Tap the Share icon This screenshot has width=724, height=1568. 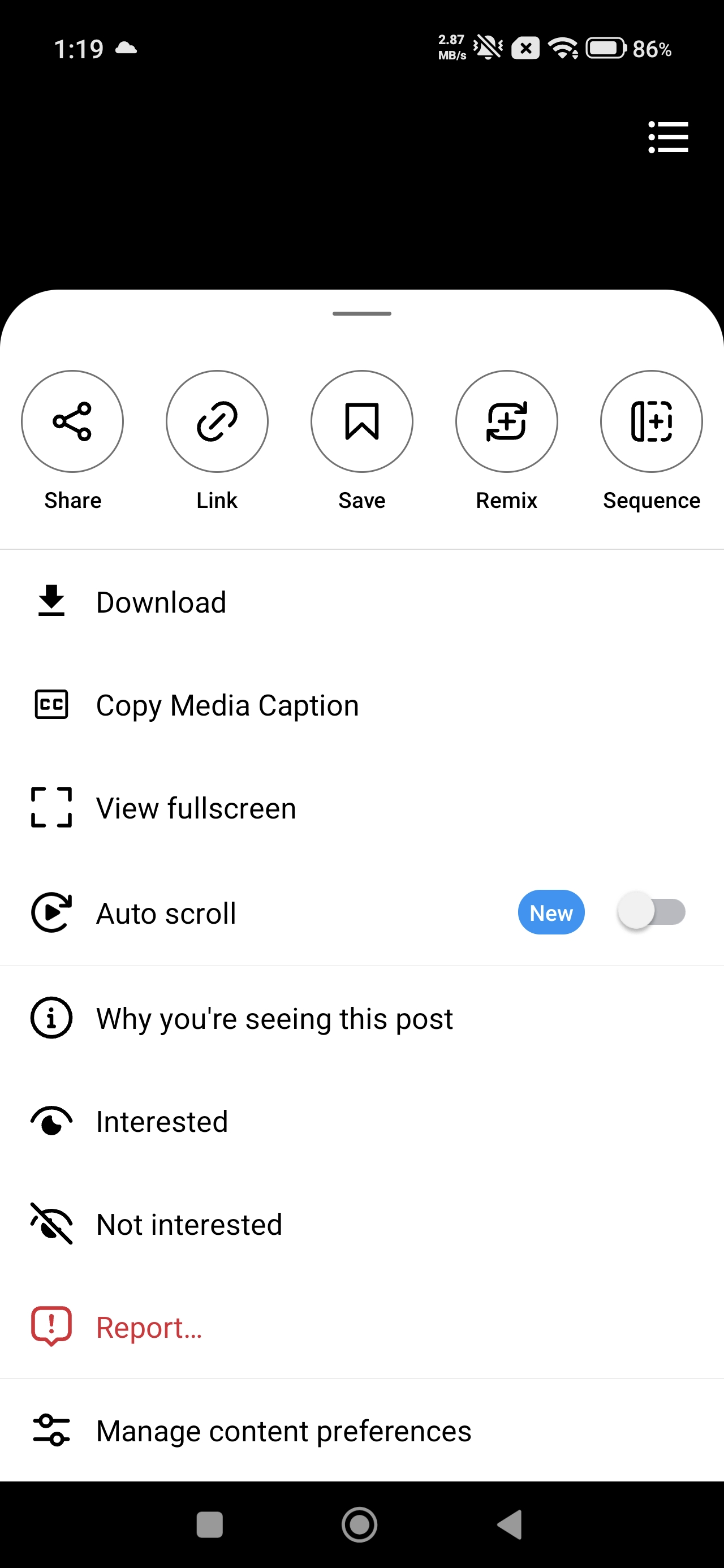coord(72,421)
